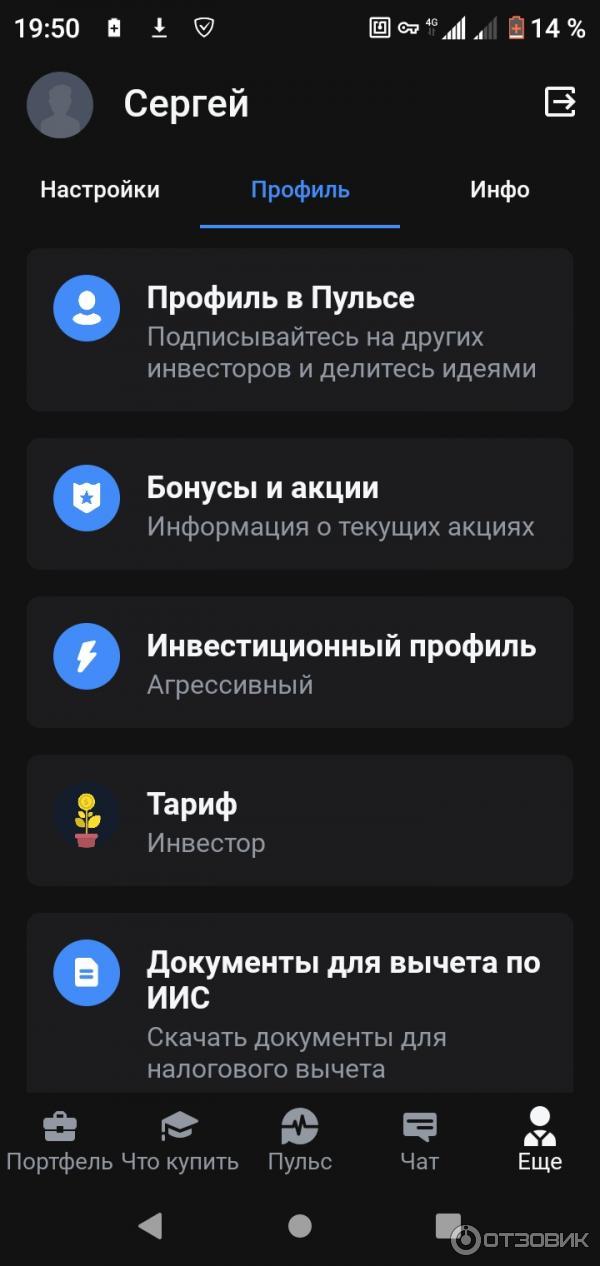Tap the system back button
This screenshot has width=600, height=1266.
click(x=150, y=1225)
